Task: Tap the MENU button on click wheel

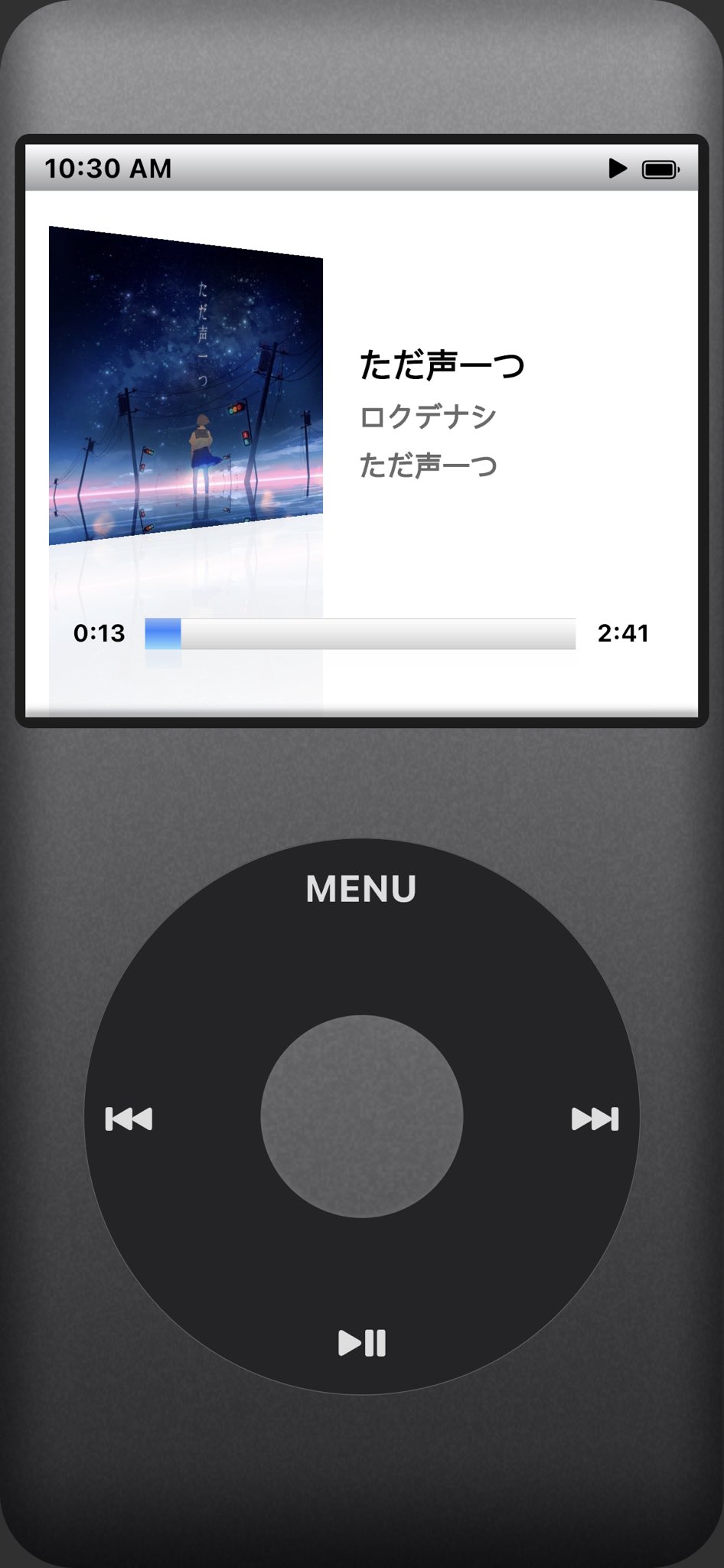Action: click(x=361, y=889)
